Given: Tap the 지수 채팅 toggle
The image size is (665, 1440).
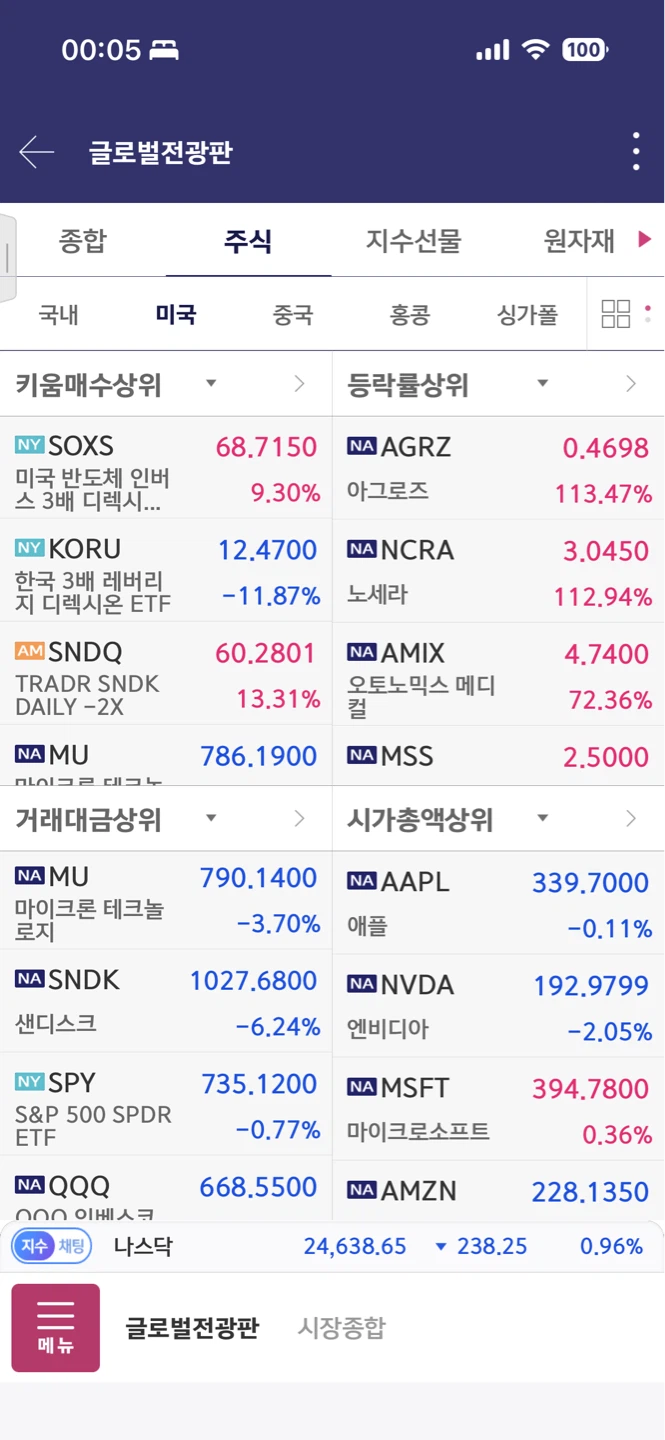Looking at the screenshot, I should 51,1246.
